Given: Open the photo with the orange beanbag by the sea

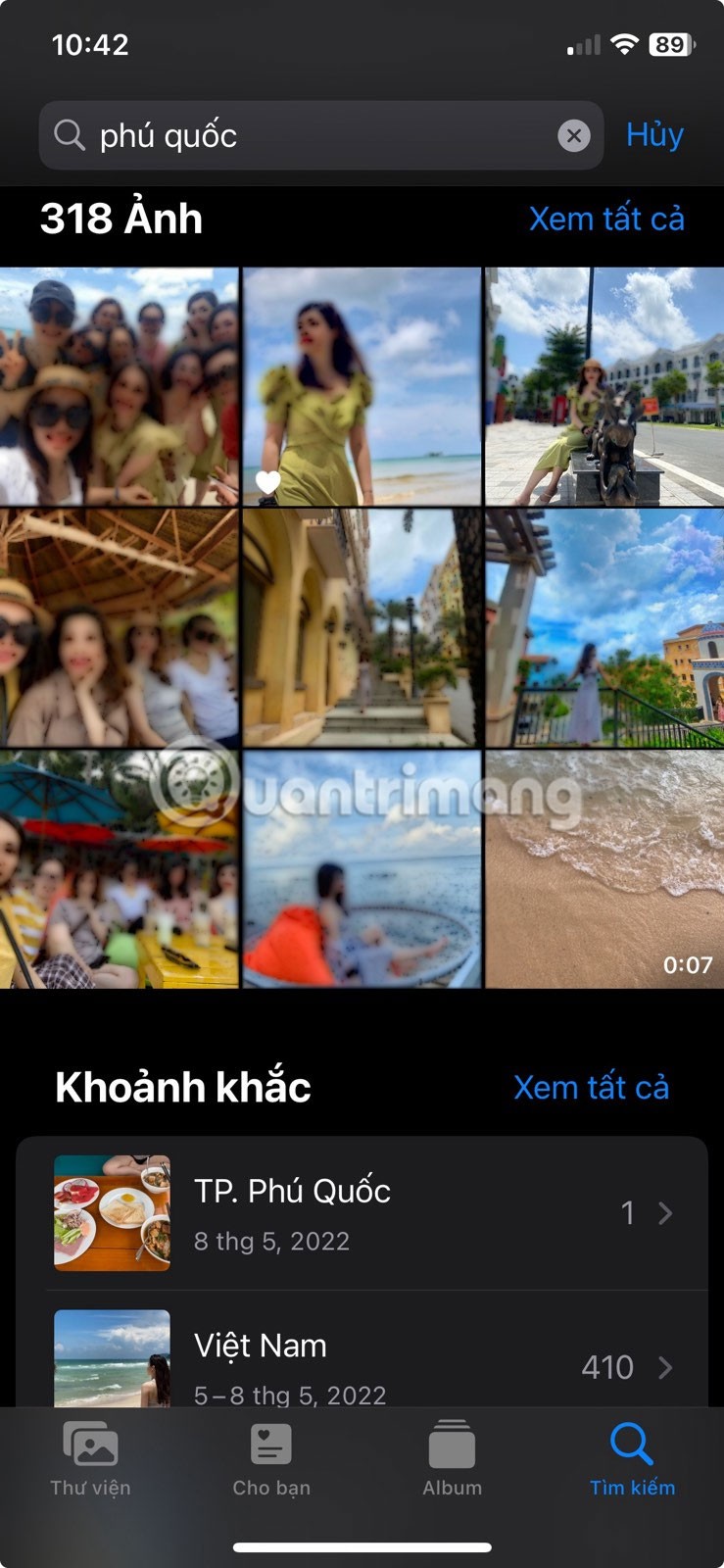Looking at the screenshot, I should (x=362, y=868).
